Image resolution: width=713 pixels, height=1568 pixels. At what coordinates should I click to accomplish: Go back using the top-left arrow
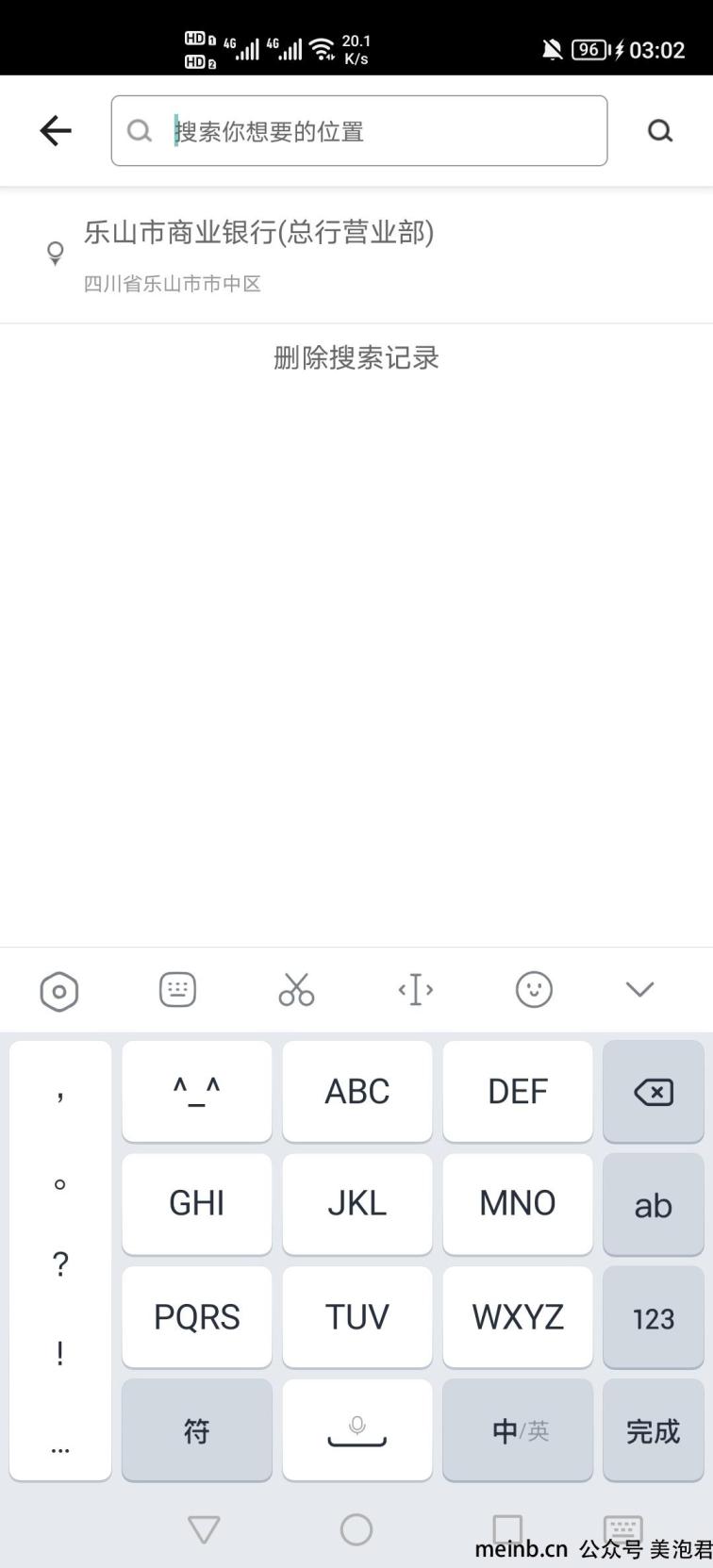pos(56,130)
